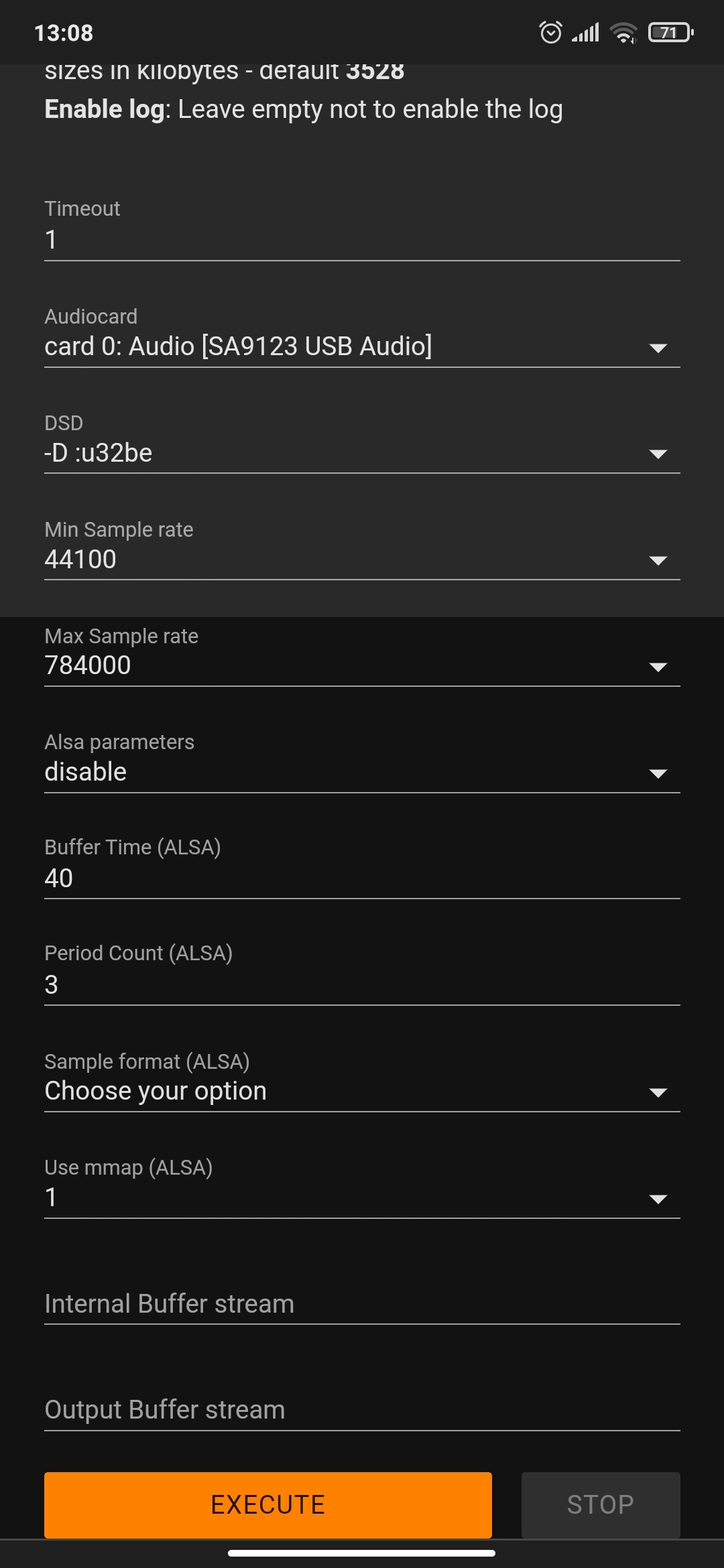Edit the Timeout field
The width and height of the screenshot is (724, 1568).
click(362, 240)
